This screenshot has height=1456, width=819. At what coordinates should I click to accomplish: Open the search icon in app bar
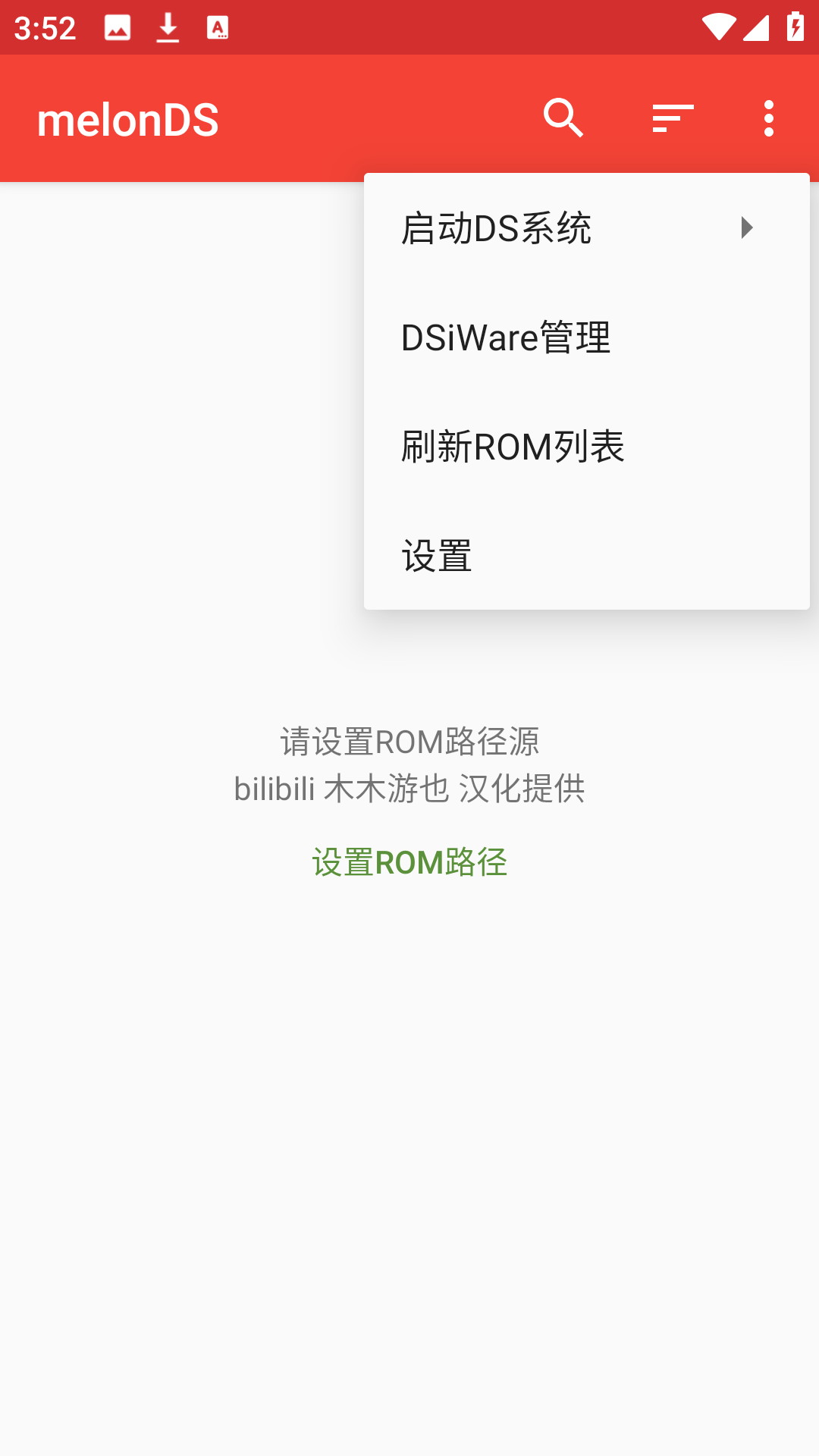point(564,118)
